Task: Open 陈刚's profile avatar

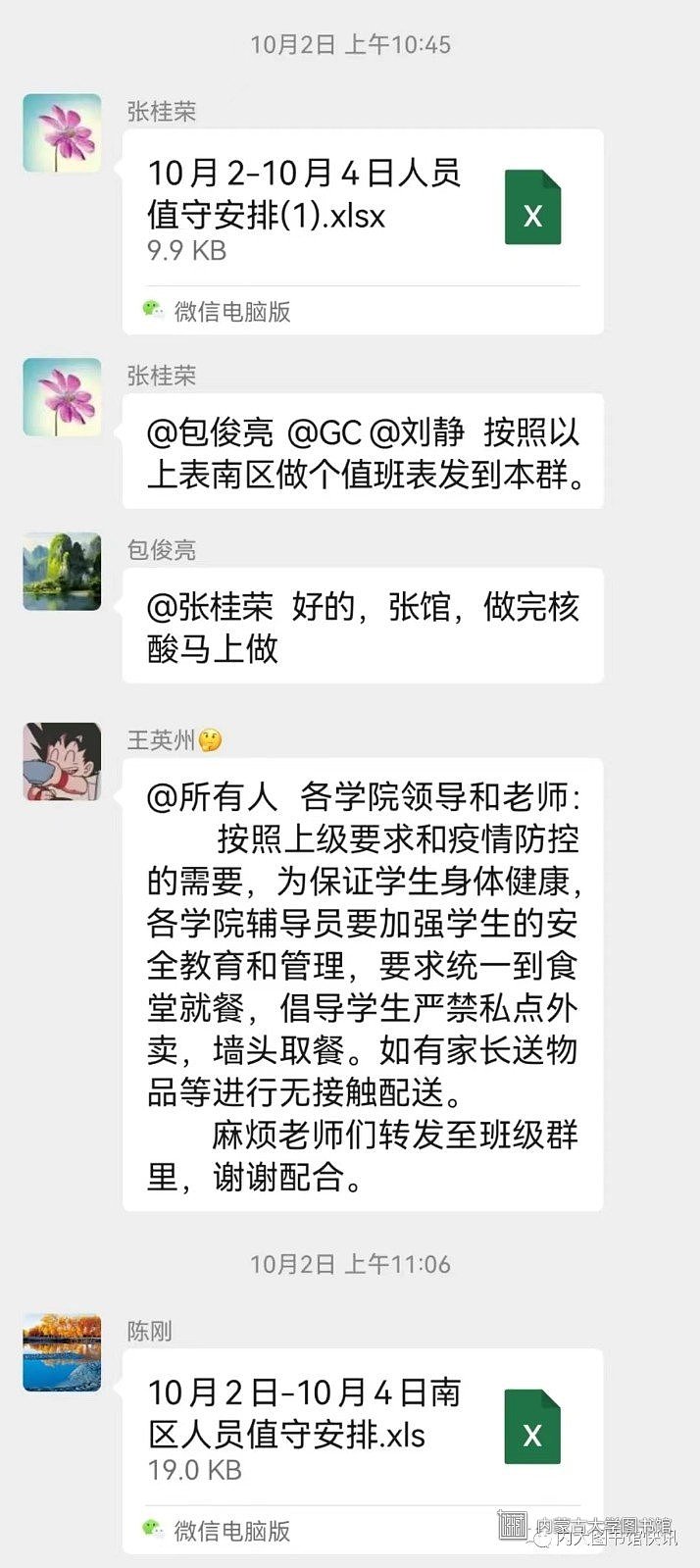Action: 62,1352
